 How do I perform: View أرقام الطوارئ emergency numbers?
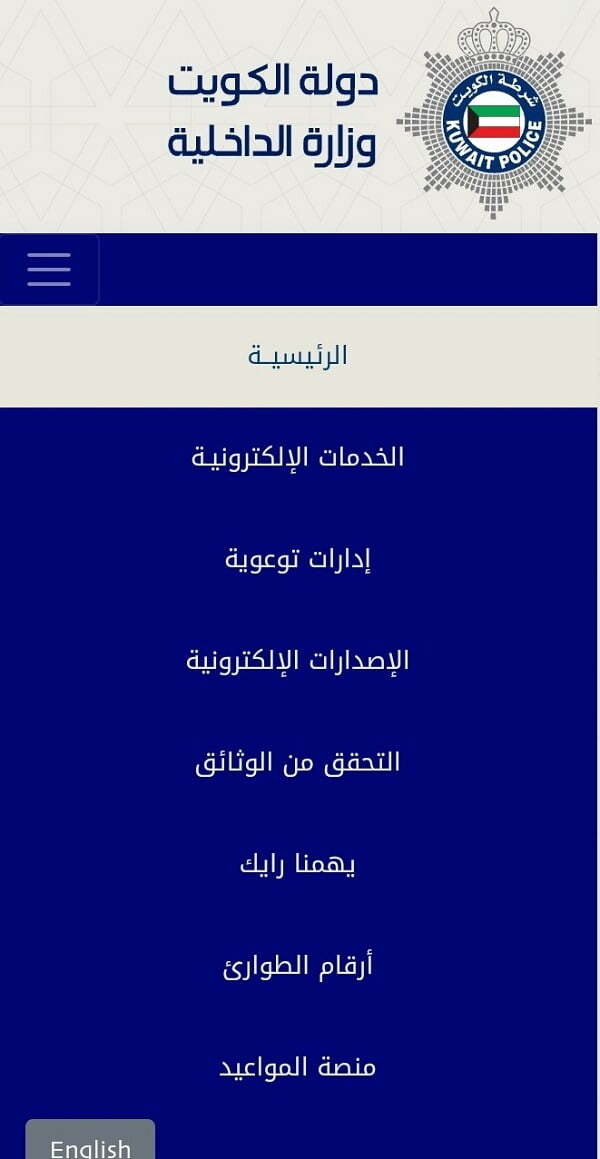[x=298, y=966]
